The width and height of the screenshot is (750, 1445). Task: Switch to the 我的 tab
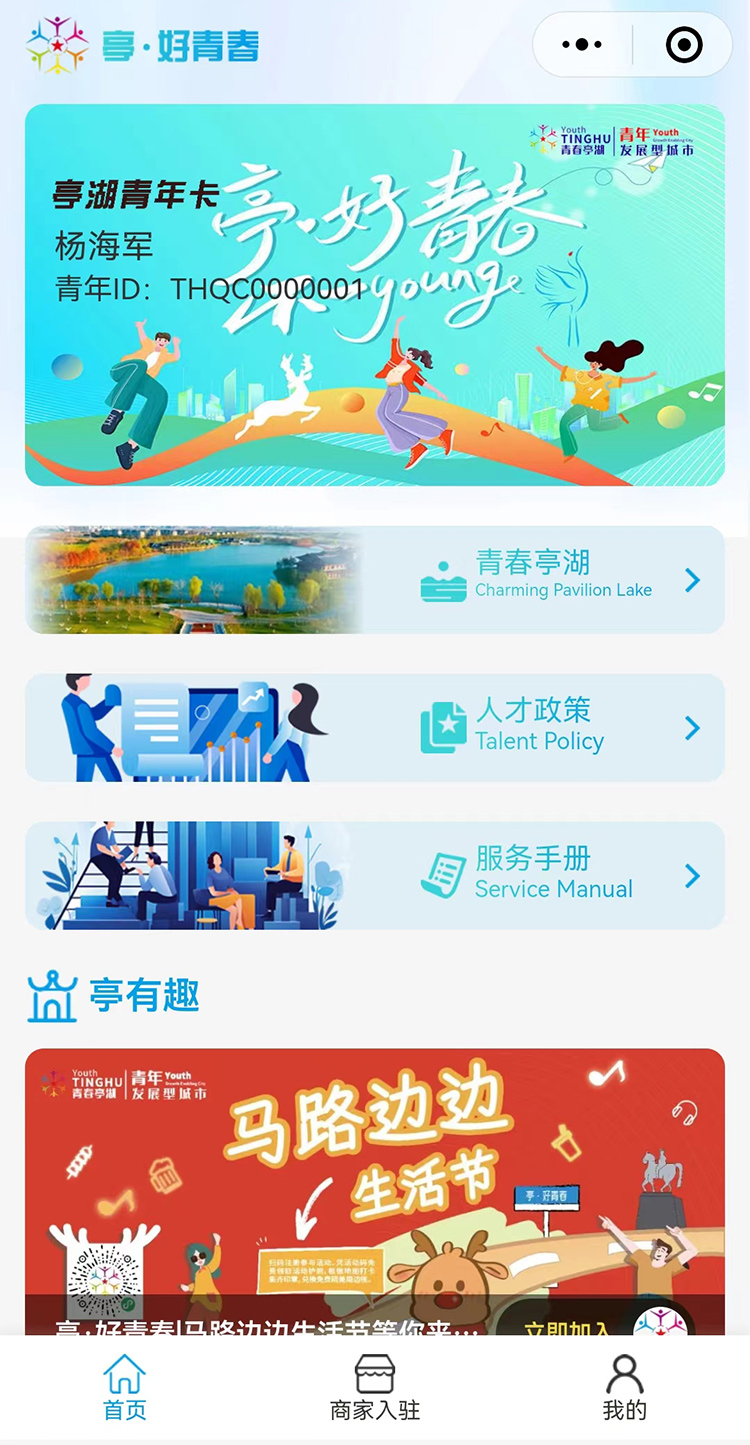[x=625, y=1388]
